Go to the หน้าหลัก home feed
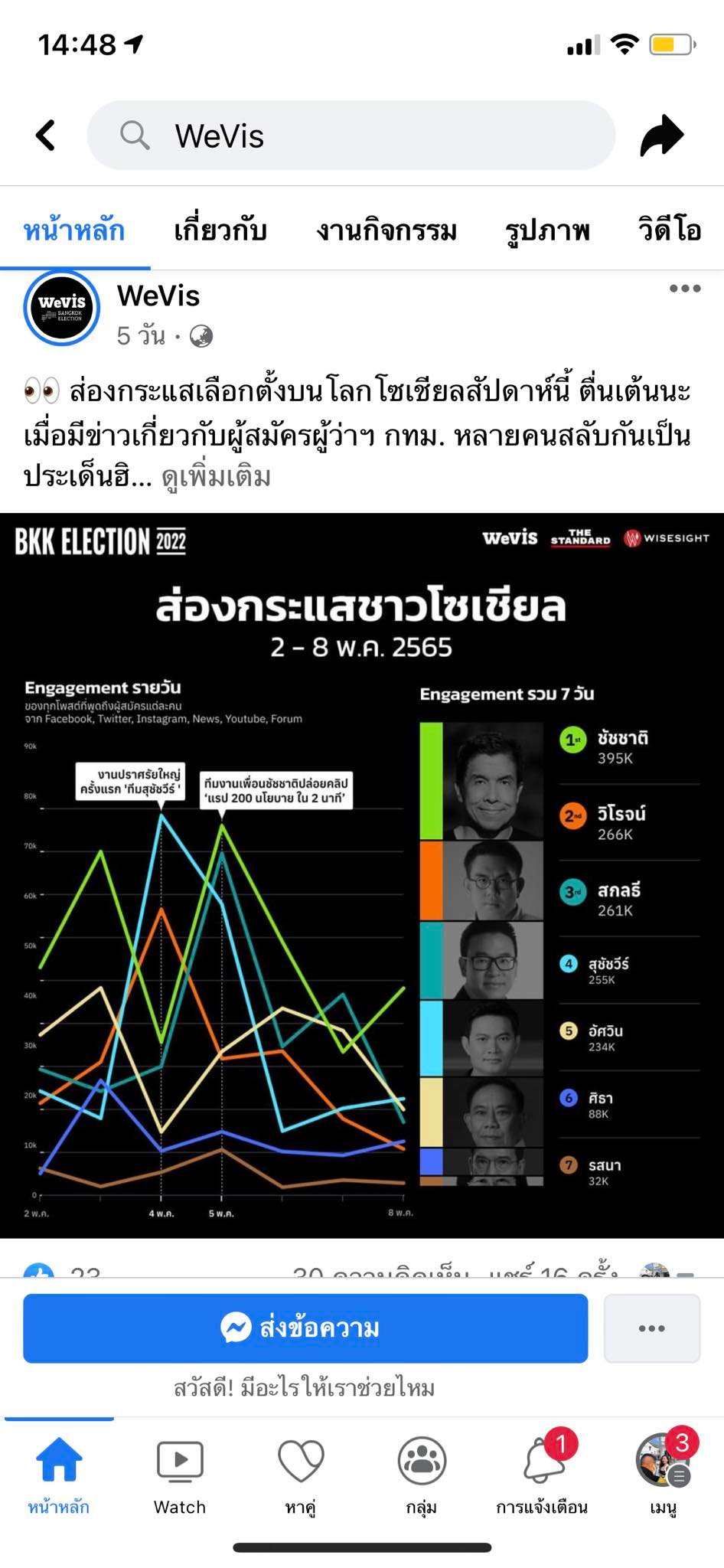724x1568 pixels. pyautogui.click(x=59, y=1474)
